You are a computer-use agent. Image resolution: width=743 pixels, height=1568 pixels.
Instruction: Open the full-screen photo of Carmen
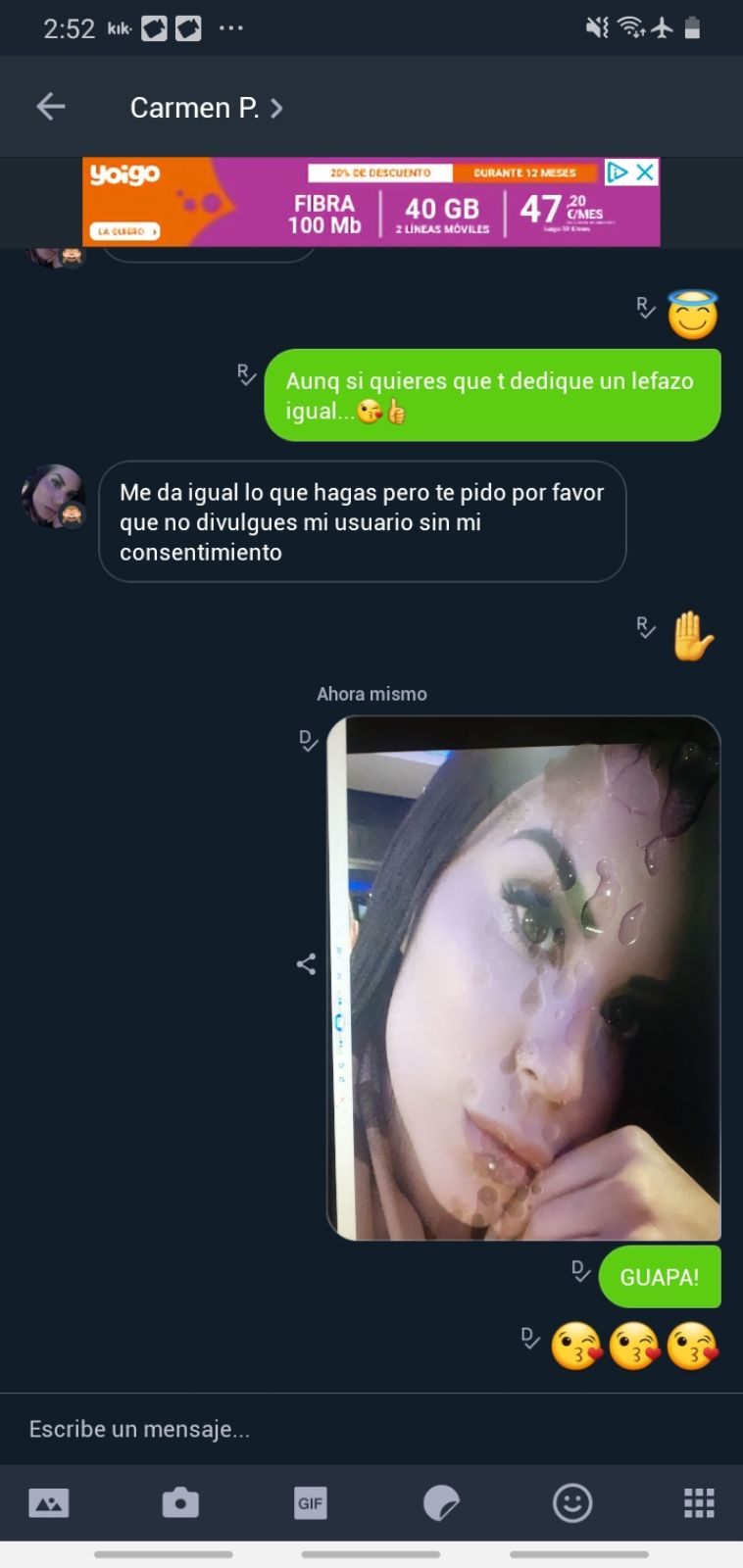(x=524, y=980)
